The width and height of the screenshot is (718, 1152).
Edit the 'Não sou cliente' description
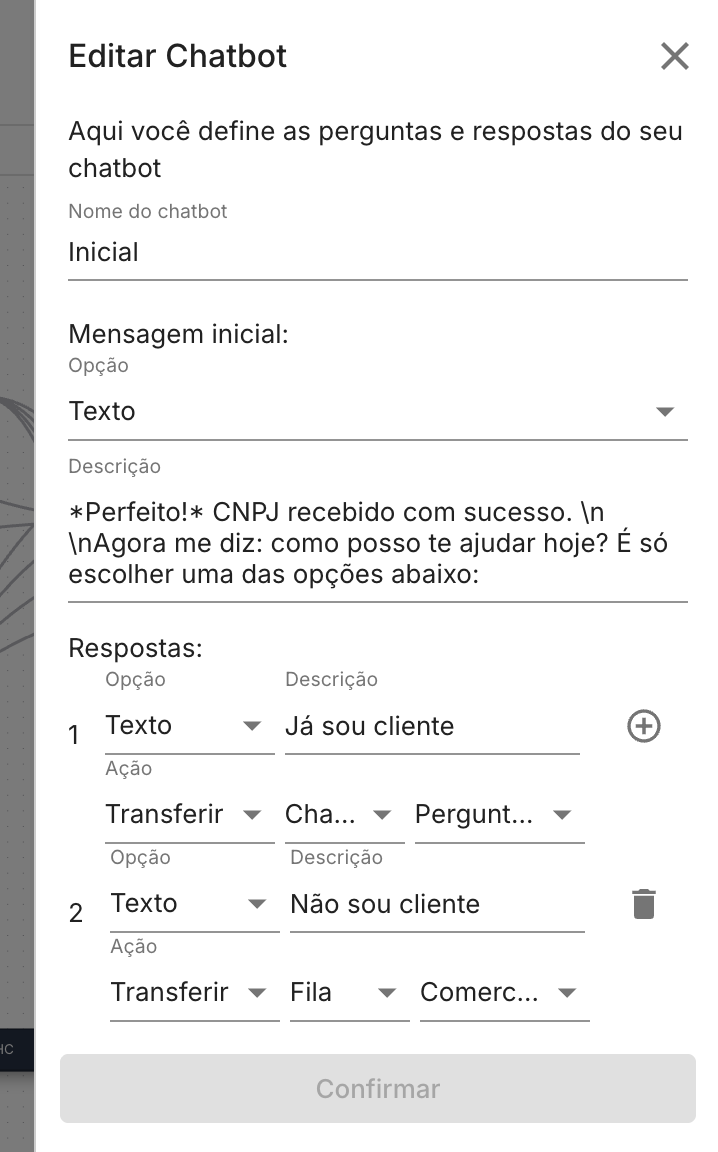(436, 904)
